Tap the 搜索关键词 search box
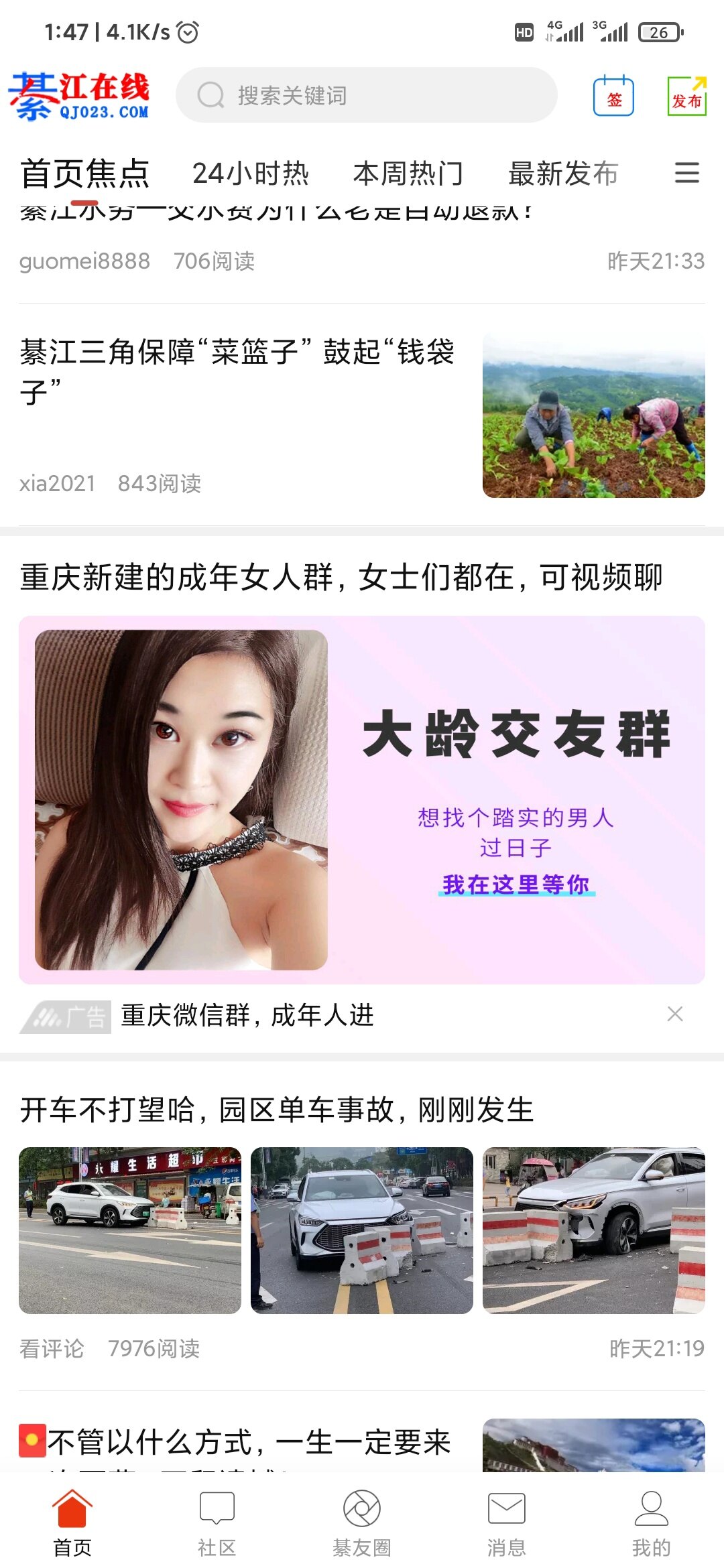Viewport: 724px width, 1568px height. point(366,95)
